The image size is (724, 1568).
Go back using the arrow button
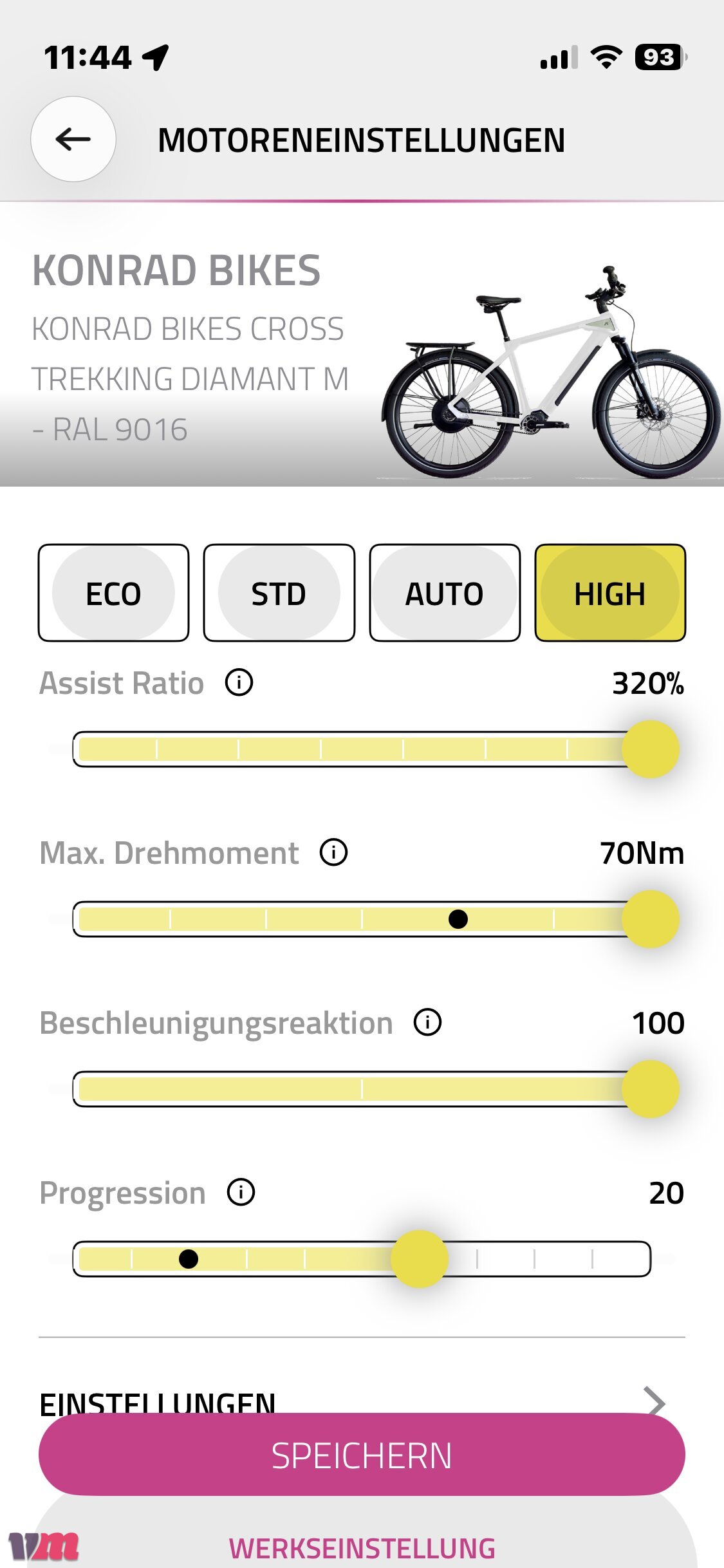pos(73,139)
